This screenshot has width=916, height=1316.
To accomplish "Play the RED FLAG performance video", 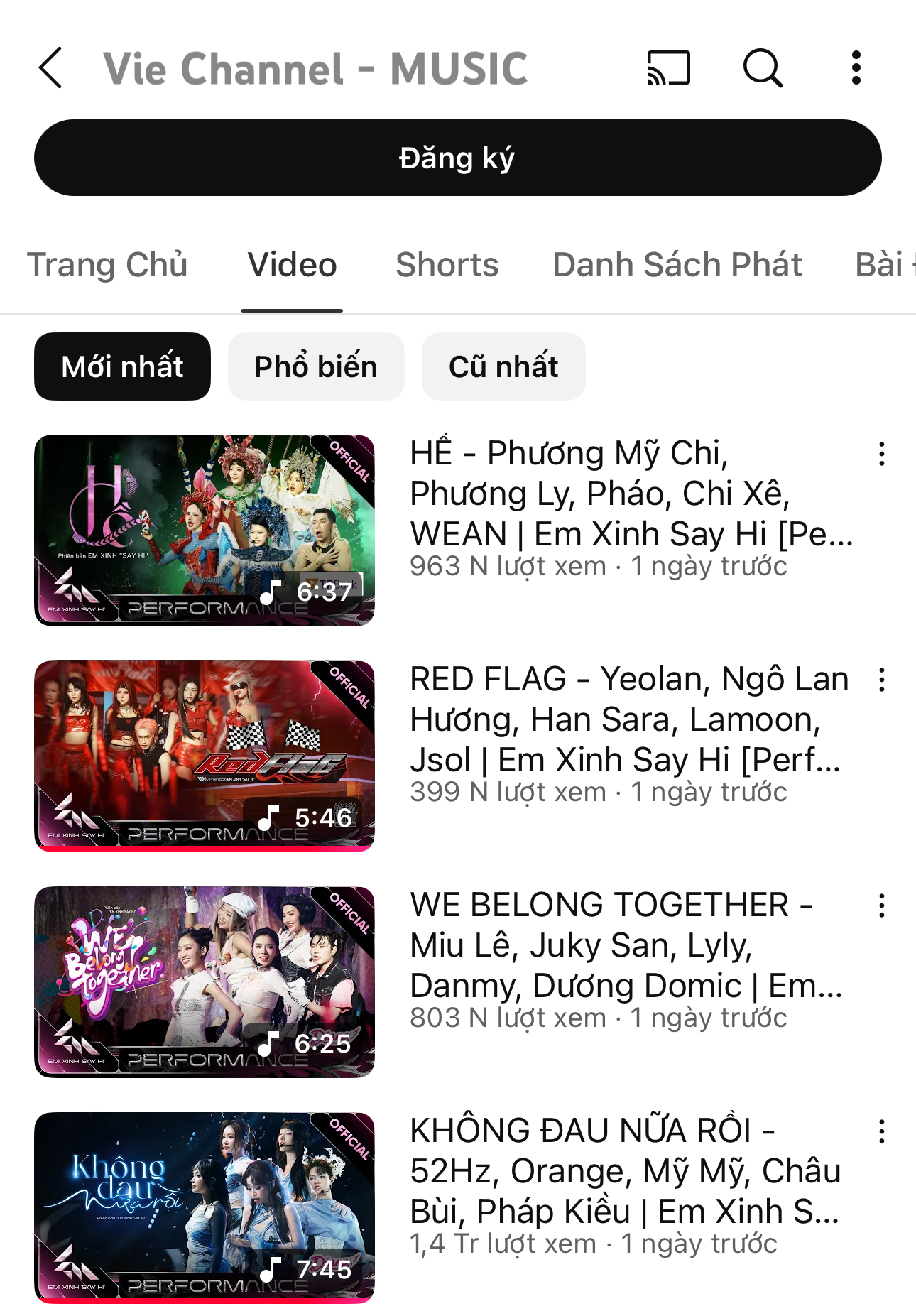I will pyautogui.click(x=205, y=756).
